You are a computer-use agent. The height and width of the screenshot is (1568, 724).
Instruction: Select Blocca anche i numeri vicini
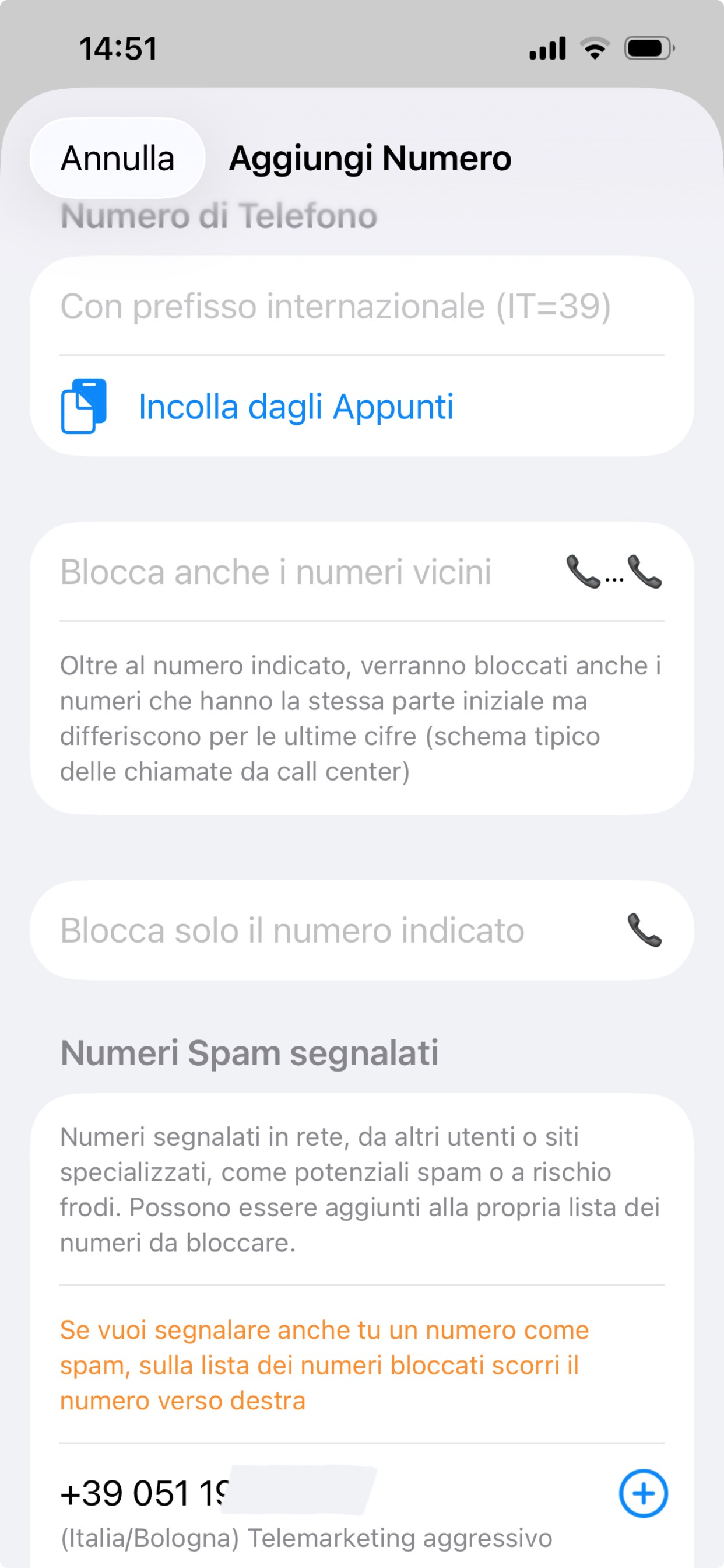pyautogui.click(x=361, y=572)
